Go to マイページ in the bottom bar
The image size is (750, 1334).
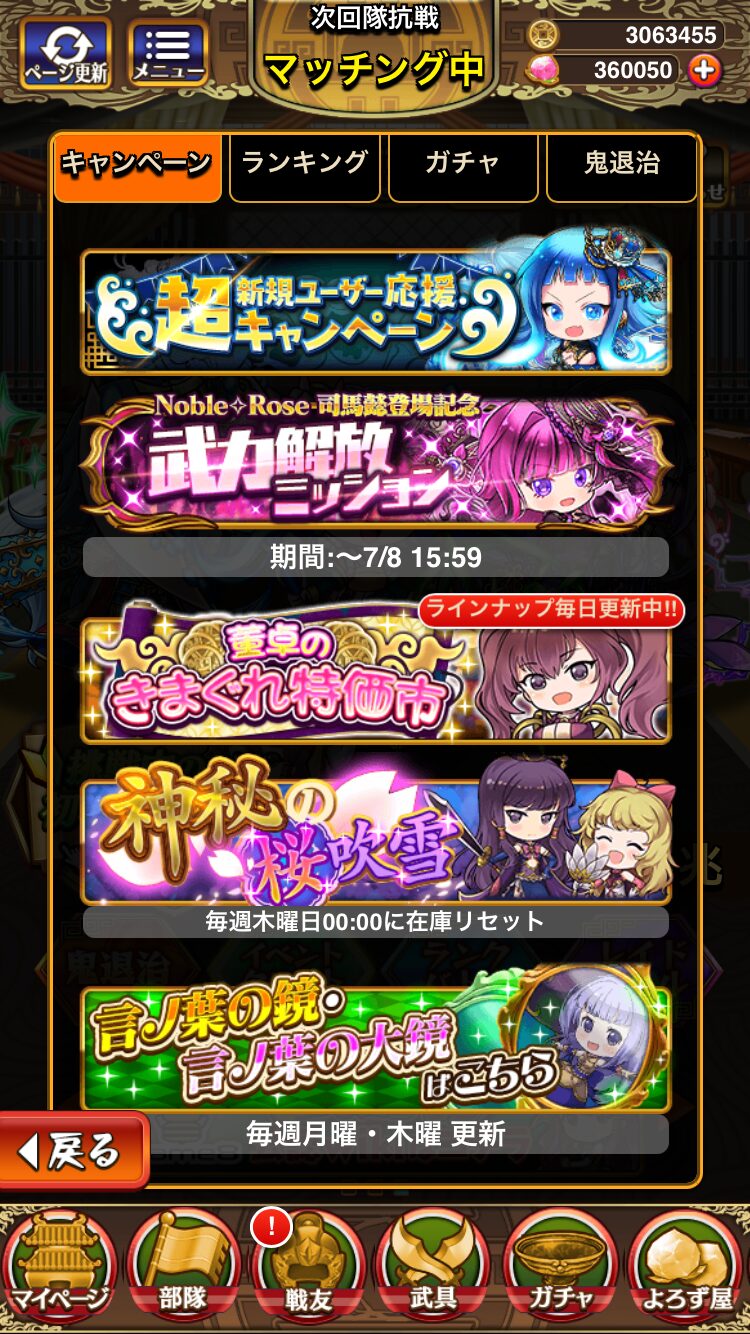coord(58,1266)
